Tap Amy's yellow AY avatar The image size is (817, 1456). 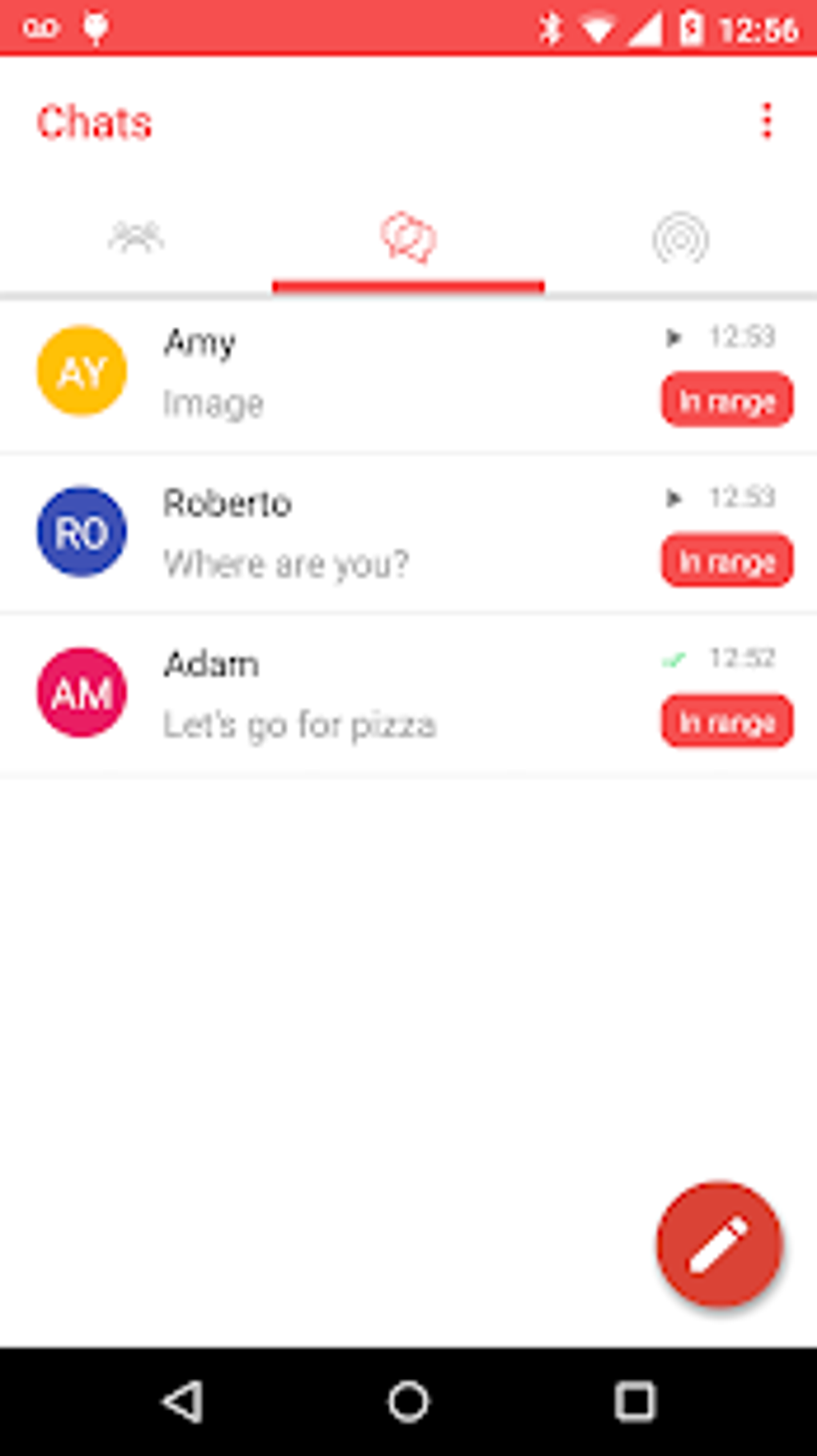[80, 371]
